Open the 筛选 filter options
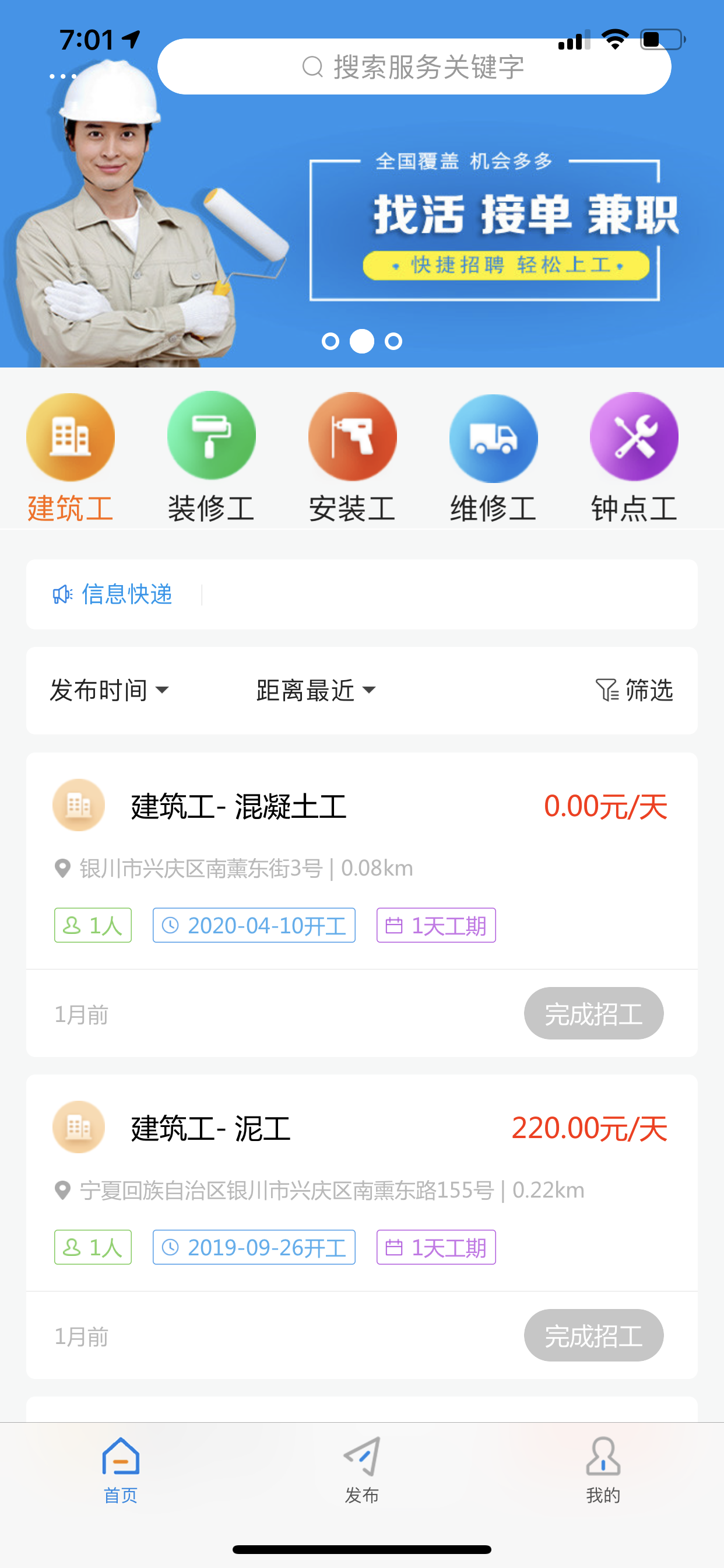Image resolution: width=724 pixels, height=1568 pixels. (634, 690)
